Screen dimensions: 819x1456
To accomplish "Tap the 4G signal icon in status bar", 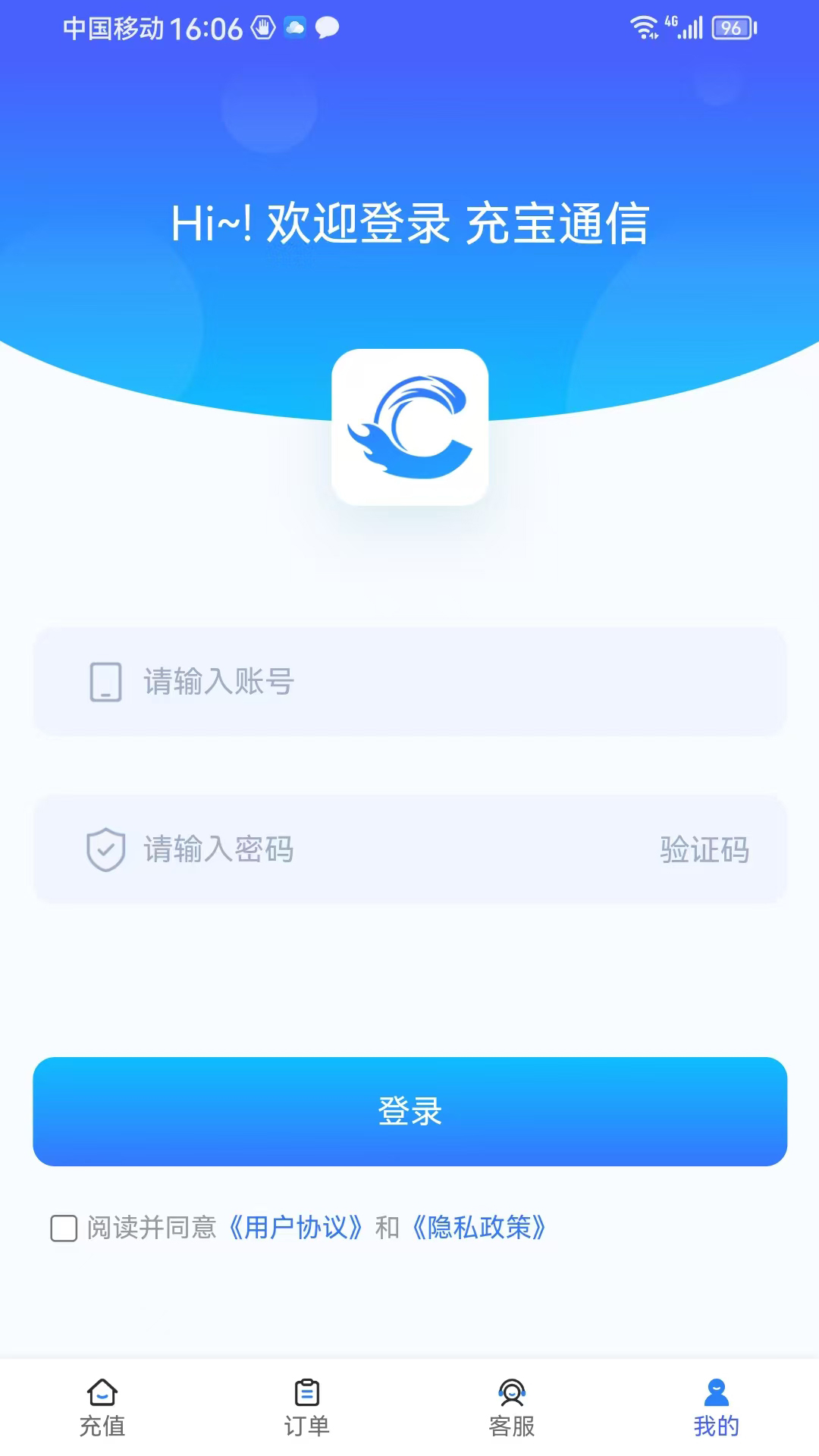I will pos(687,27).
